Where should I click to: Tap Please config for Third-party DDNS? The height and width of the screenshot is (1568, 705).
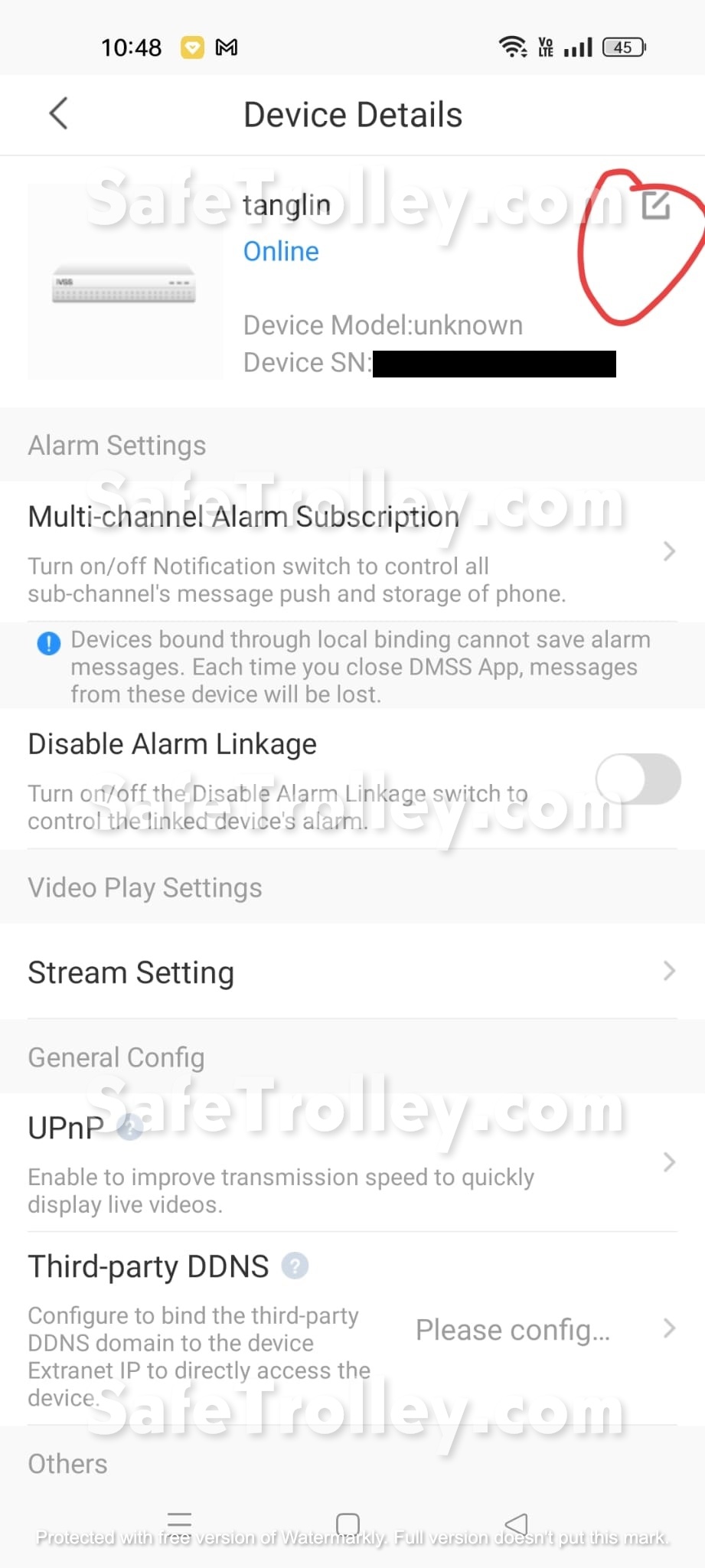click(x=514, y=1330)
